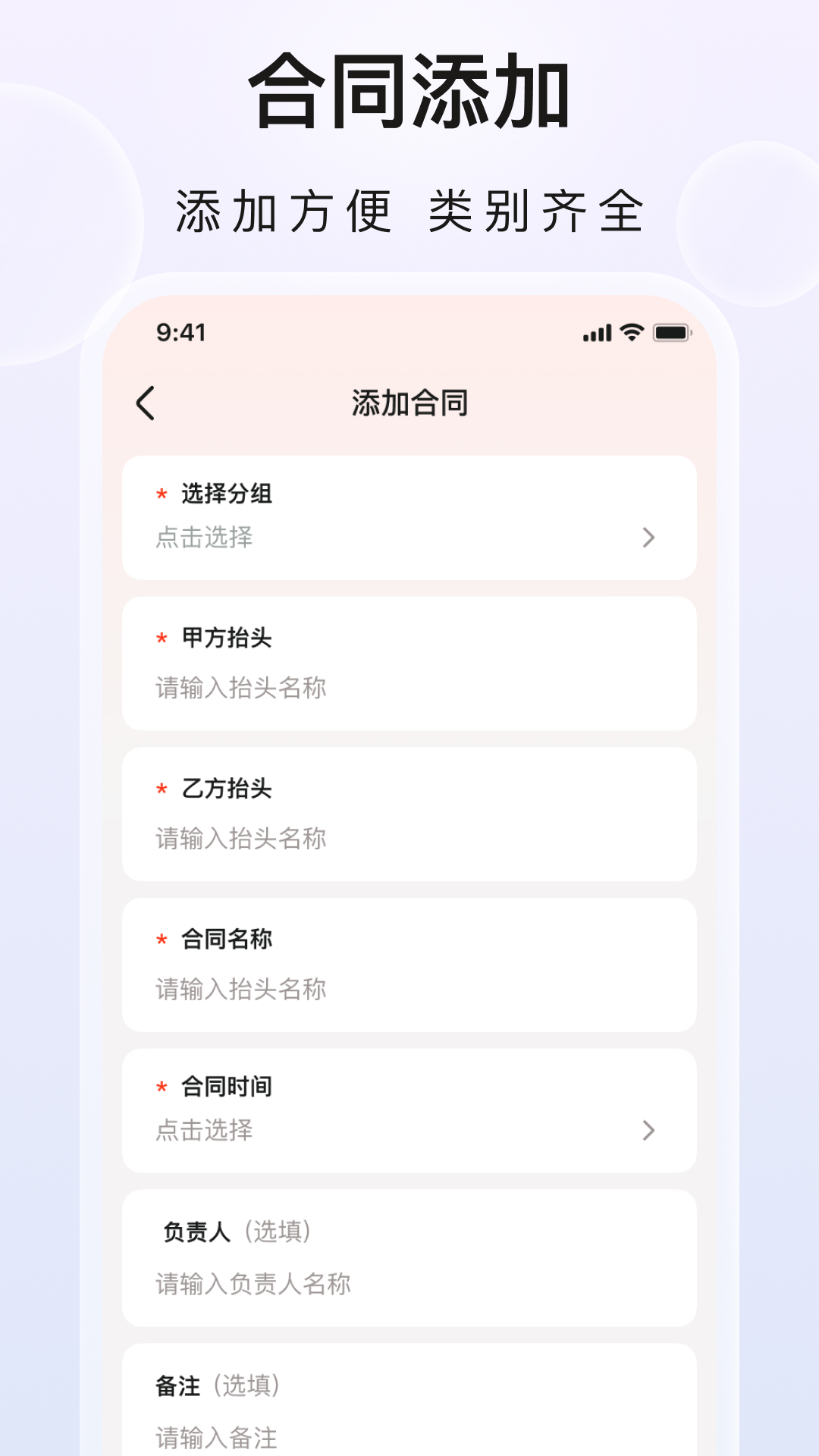Tap 点击选择 under 合同时间
The width and height of the screenshot is (819, 1456).
(202, 1131)
